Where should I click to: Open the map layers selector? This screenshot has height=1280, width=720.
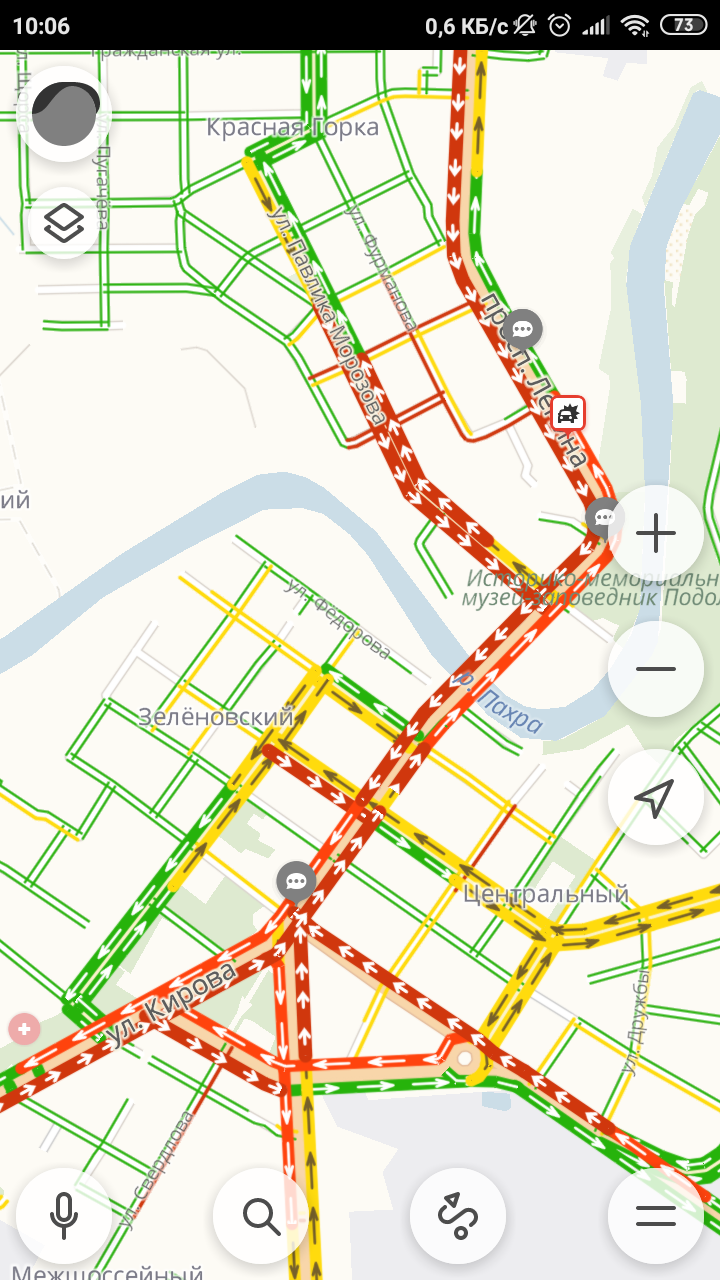point(66,224)
